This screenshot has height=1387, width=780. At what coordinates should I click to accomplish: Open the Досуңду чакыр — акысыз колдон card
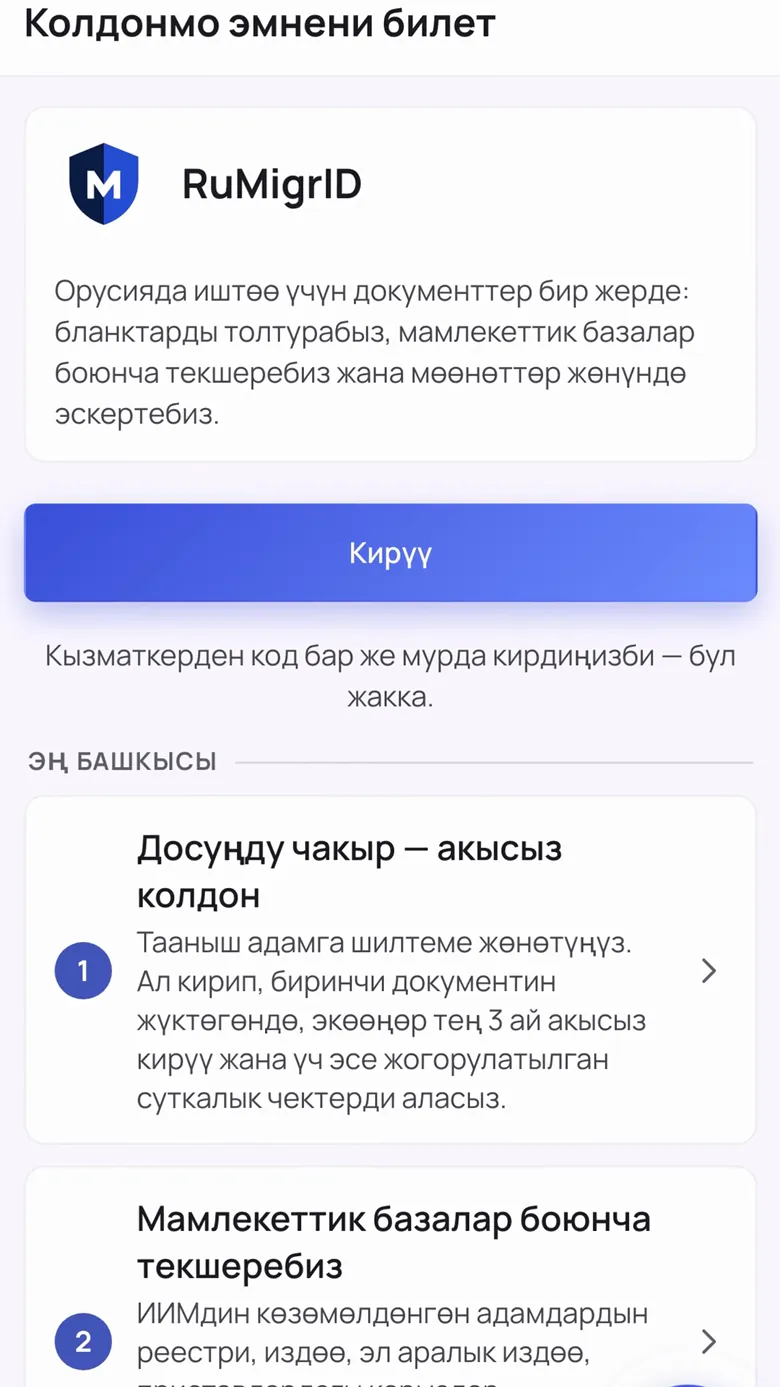pos(390,970)
